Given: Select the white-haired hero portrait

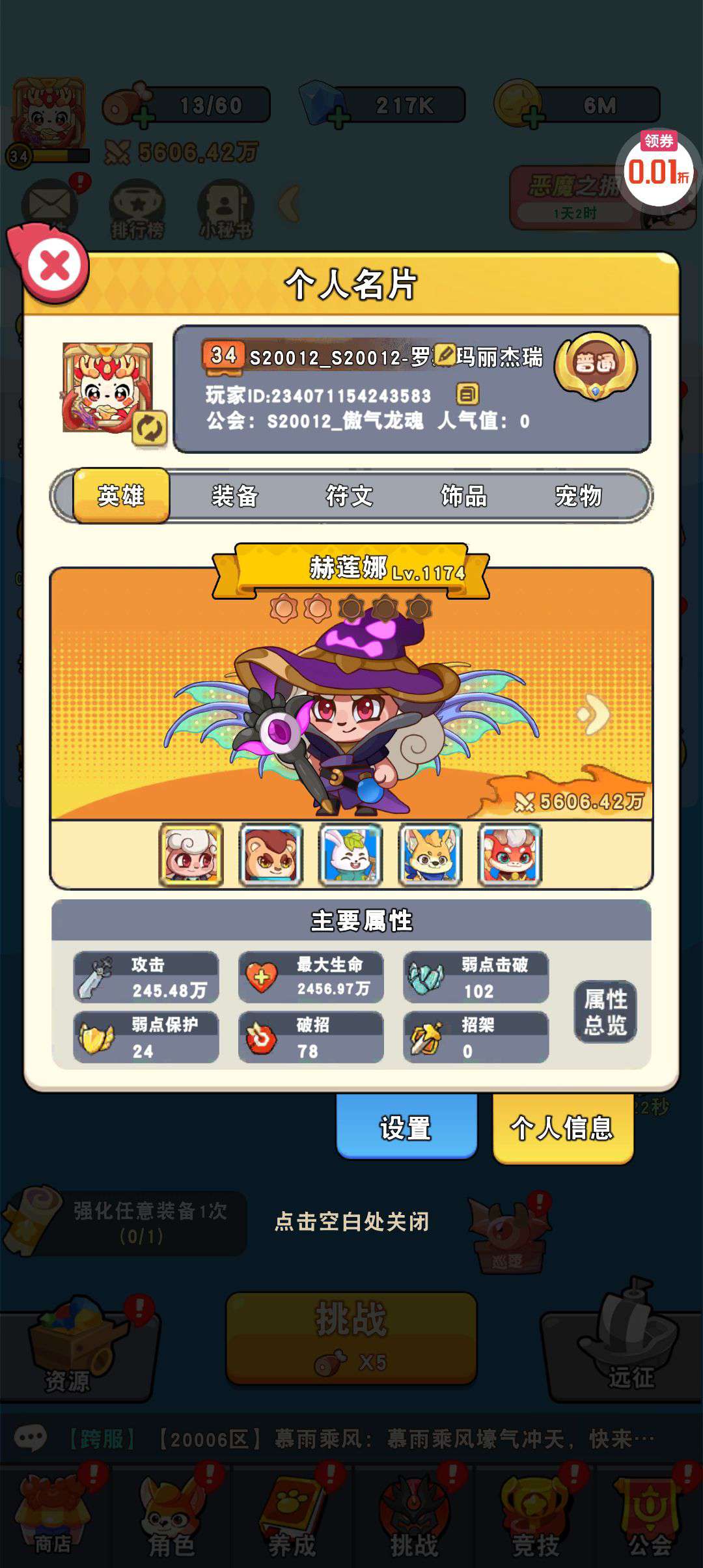Looking at the screenshot, I should point(191,855).
